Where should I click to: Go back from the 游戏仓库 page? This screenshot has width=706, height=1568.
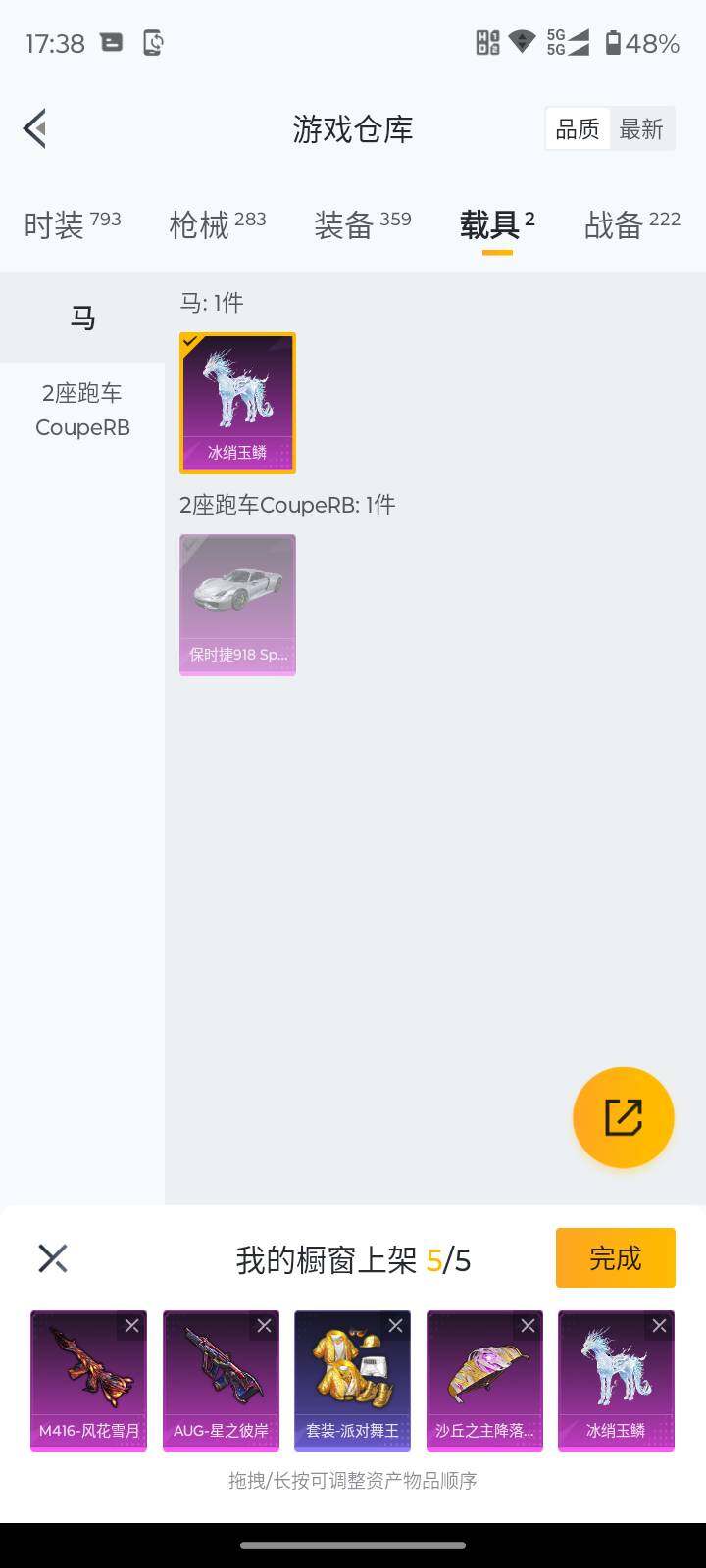[x=35, y=128]
